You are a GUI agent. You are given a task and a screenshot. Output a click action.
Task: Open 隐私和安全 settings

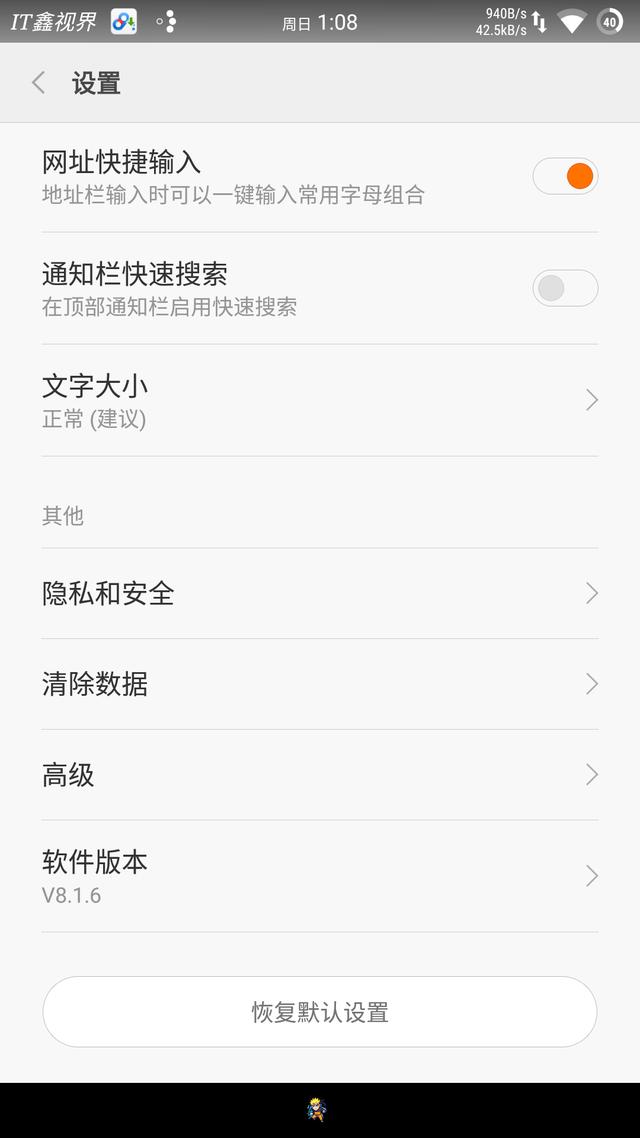pos(320,593)
